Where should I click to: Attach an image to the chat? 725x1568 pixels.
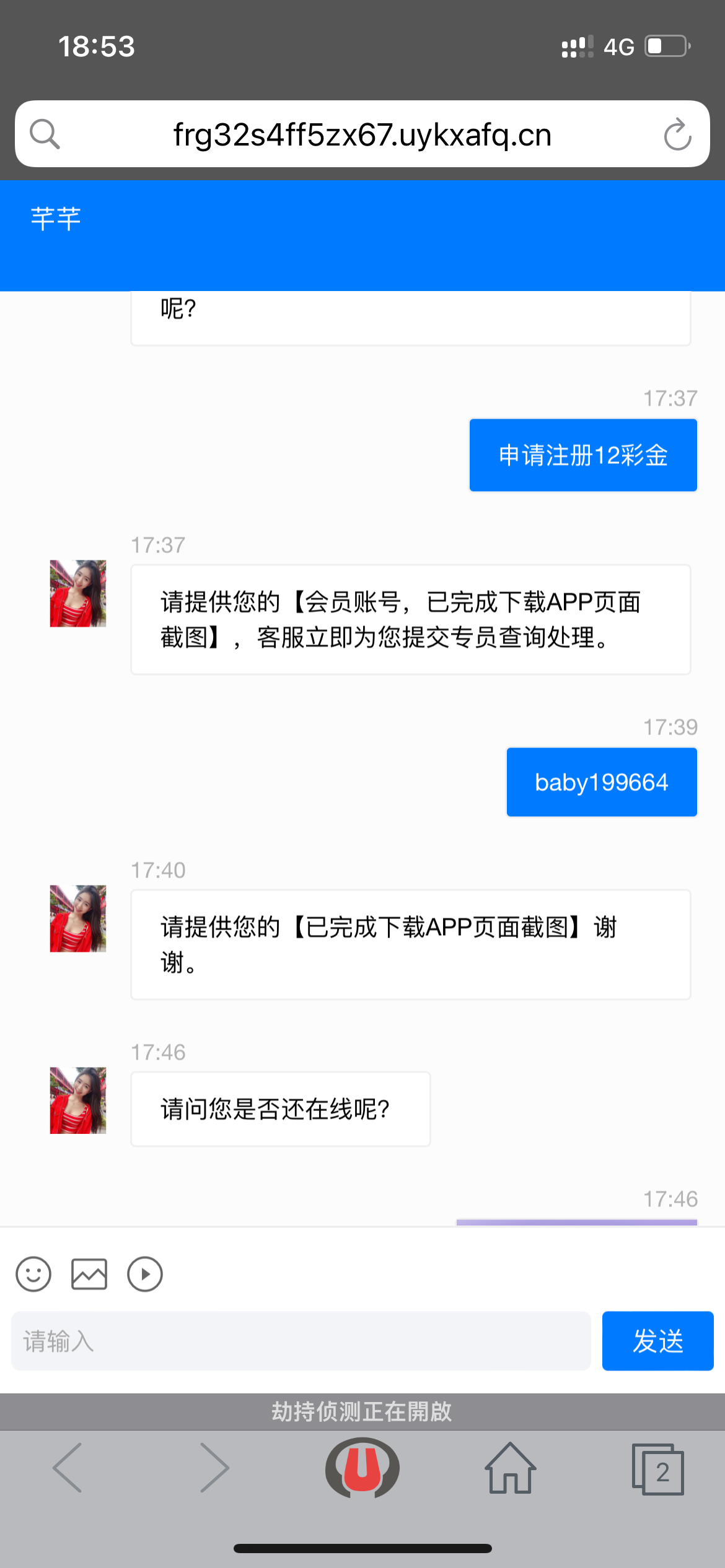[89, 1274]
